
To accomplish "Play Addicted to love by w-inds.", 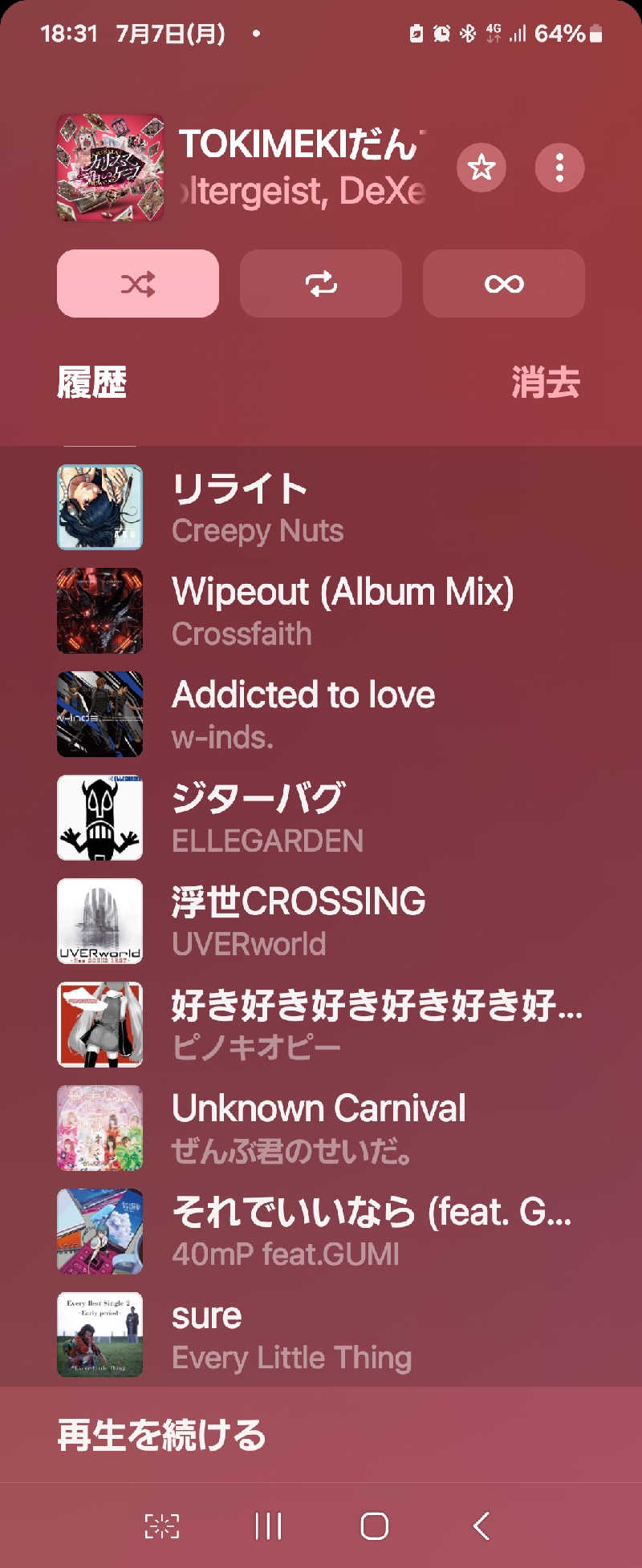I will (x=321, y=715).
